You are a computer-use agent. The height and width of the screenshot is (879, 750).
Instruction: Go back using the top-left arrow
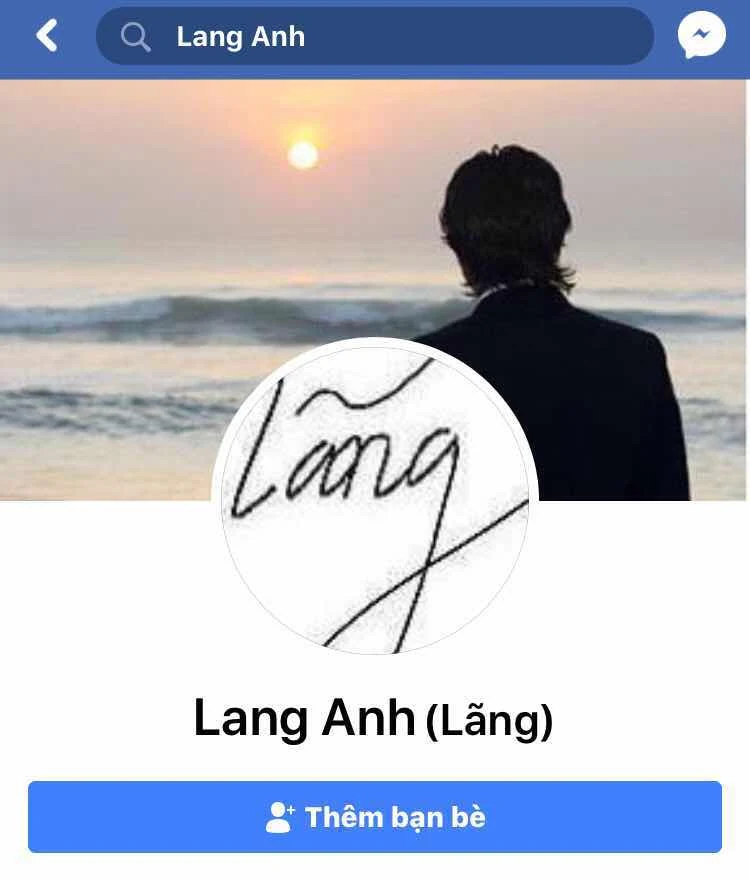coord(46,37)
